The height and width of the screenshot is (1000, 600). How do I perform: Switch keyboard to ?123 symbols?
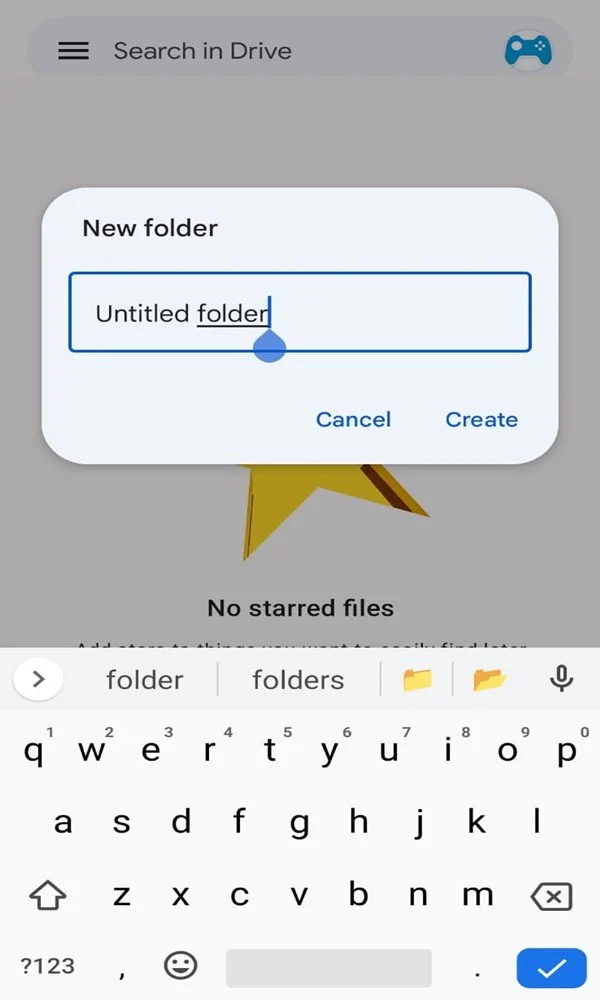click(x=48, y=966)
